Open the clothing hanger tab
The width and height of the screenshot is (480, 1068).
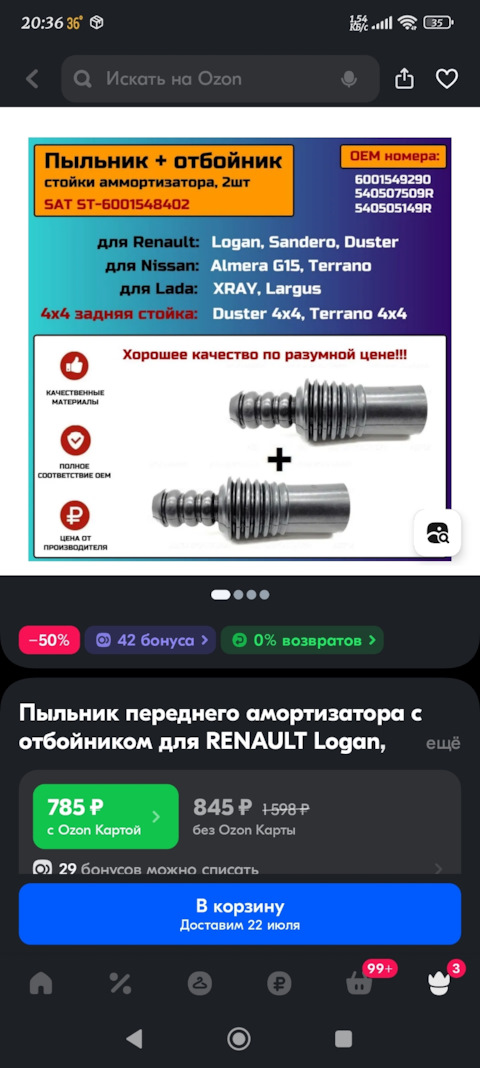coord(199,983)
